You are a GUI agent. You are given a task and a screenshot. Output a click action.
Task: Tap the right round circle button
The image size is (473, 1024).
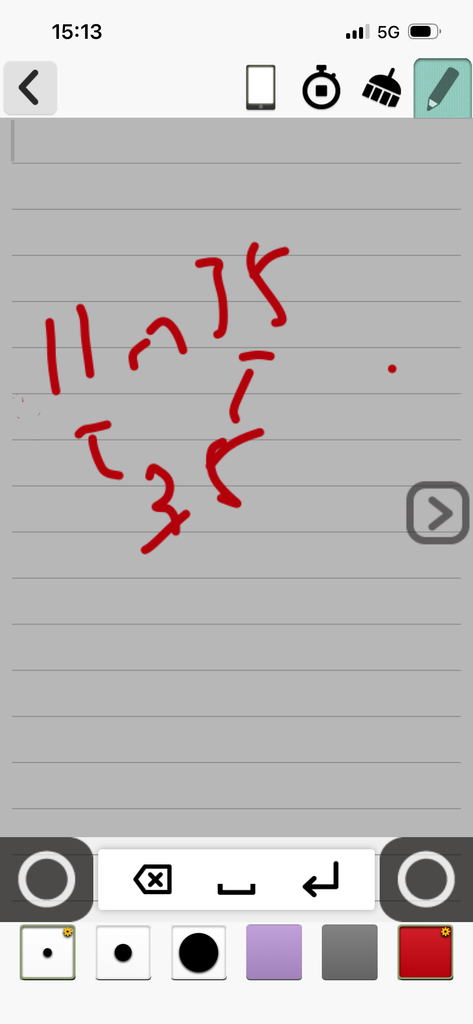click(x=426, y=879)
